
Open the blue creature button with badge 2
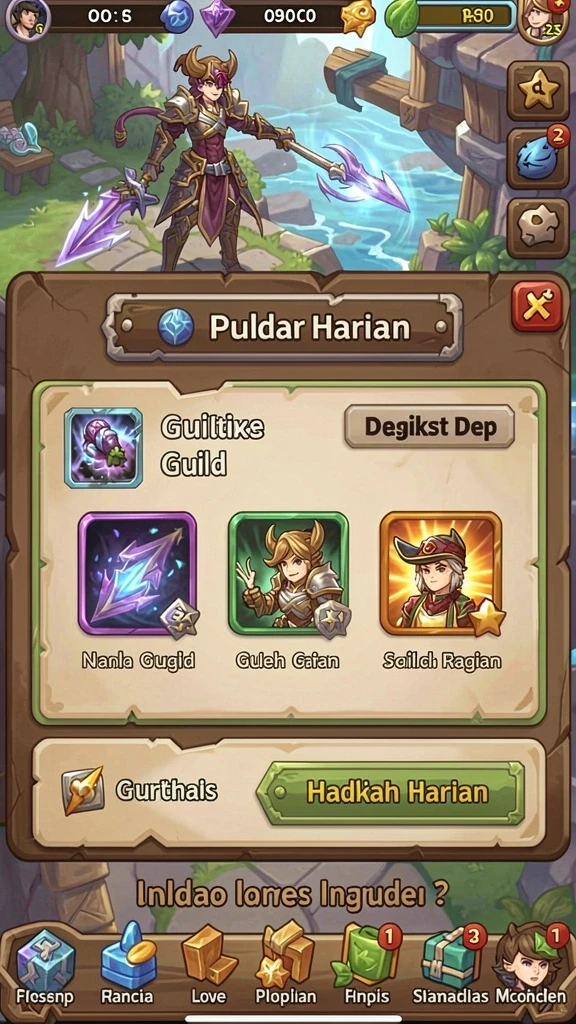pos(537,158)
